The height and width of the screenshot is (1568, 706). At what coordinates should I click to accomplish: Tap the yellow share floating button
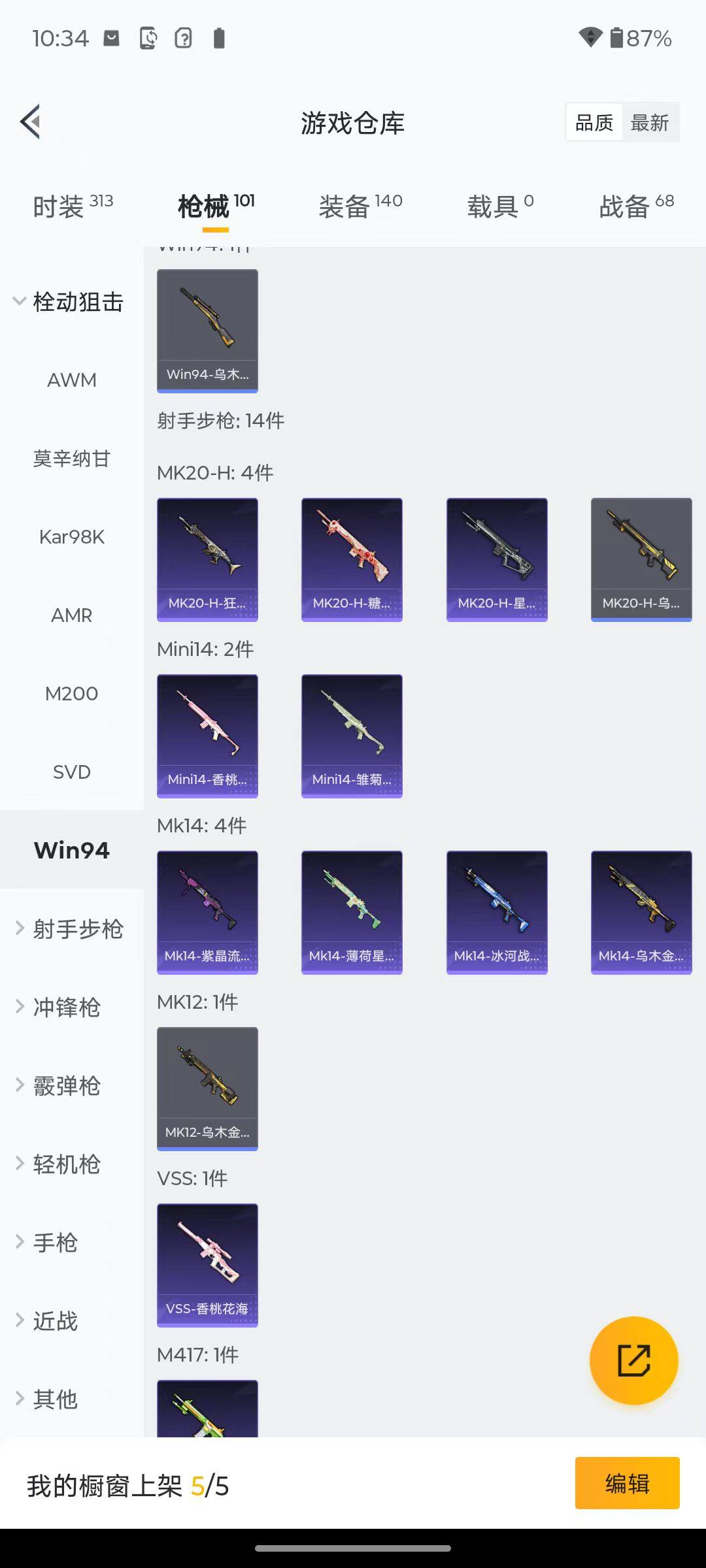(x=633, y=1360)
